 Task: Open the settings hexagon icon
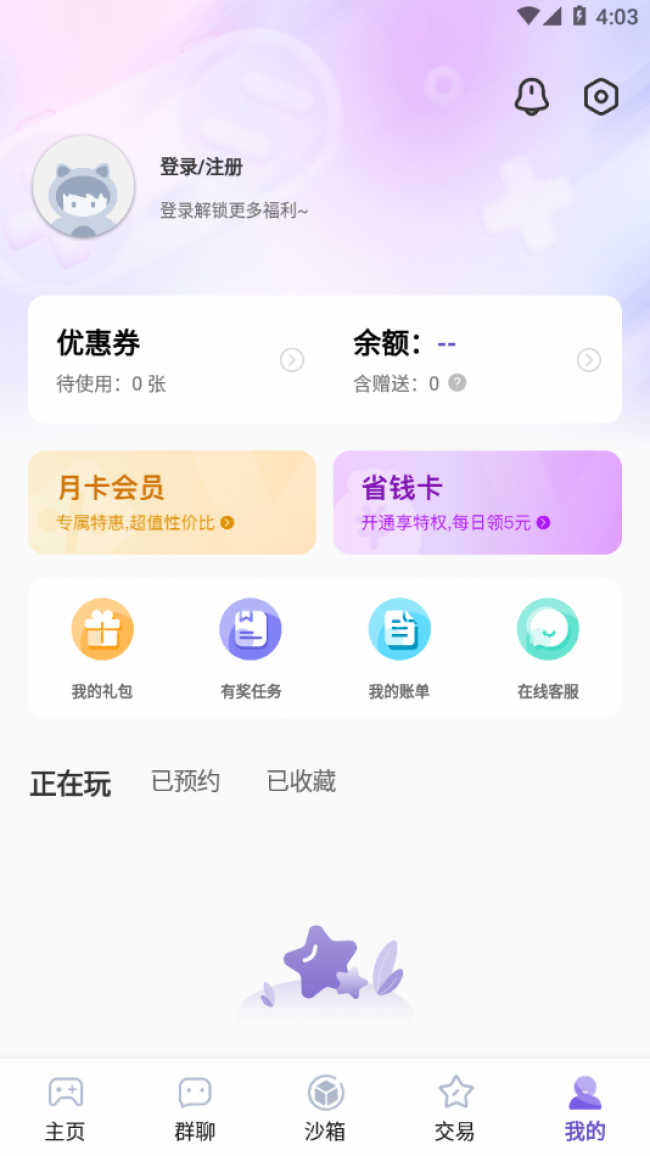coord(601,97)
